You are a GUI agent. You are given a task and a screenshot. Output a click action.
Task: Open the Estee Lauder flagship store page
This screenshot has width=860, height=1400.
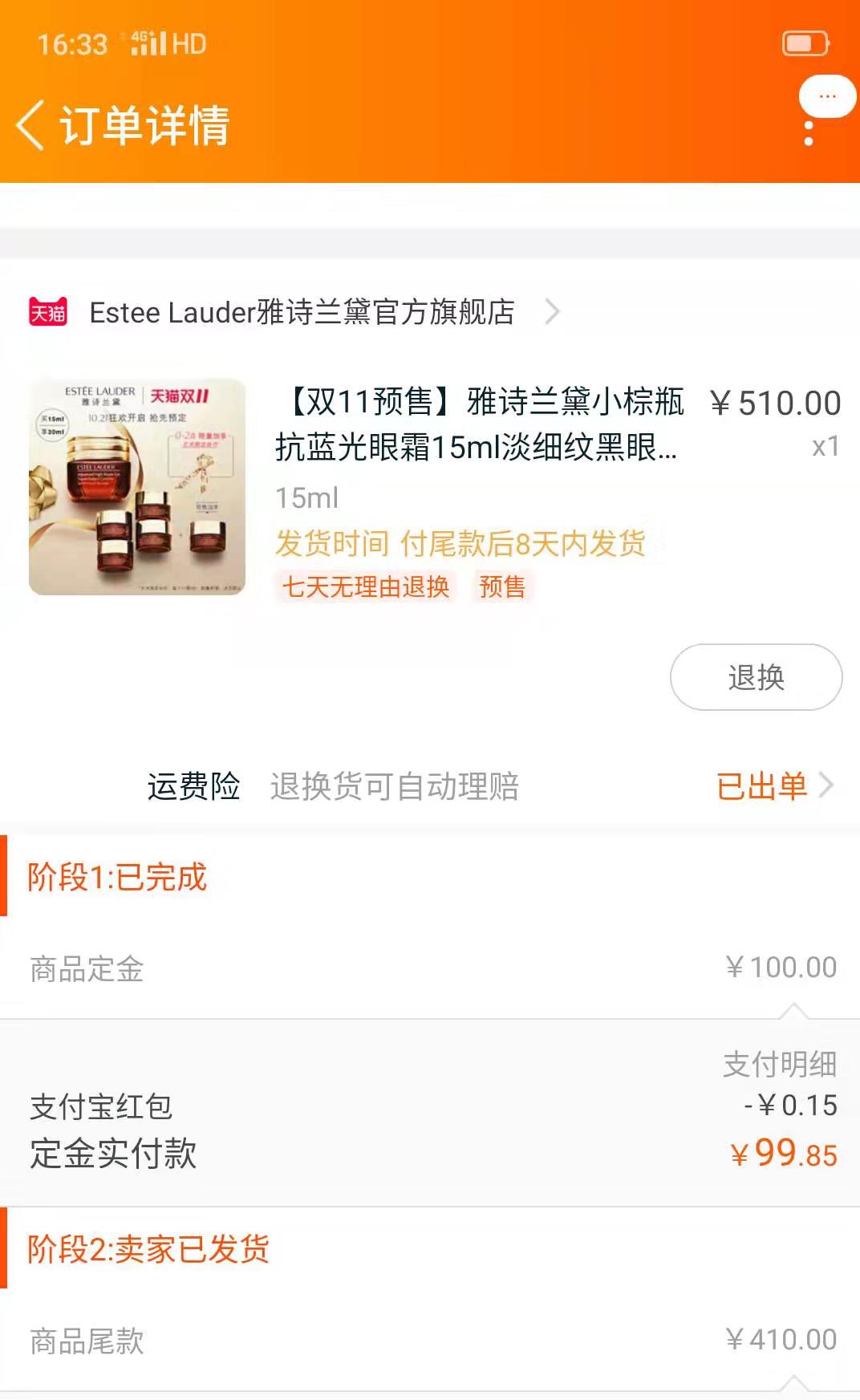[302, 313]
